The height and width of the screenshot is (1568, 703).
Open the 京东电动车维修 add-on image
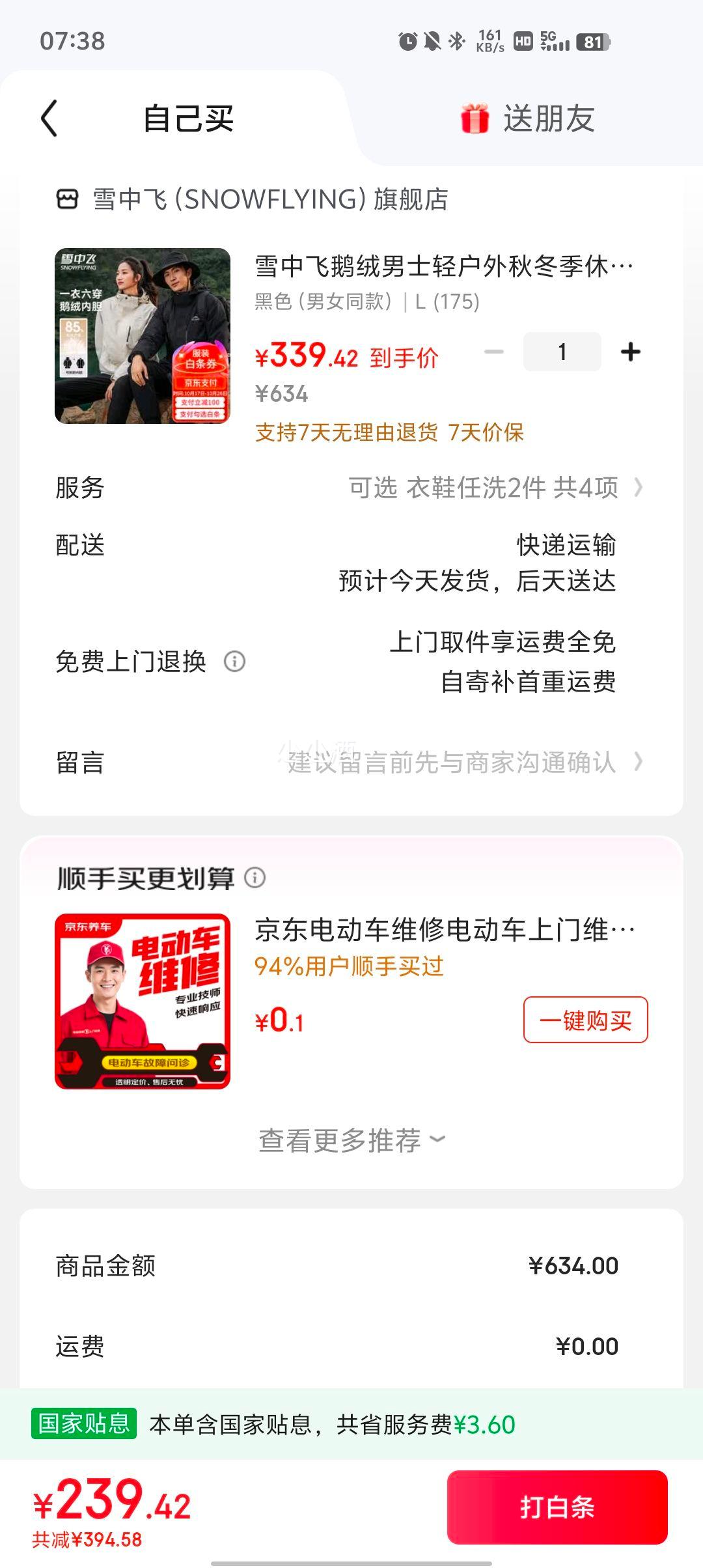[x=143, y=1001]
